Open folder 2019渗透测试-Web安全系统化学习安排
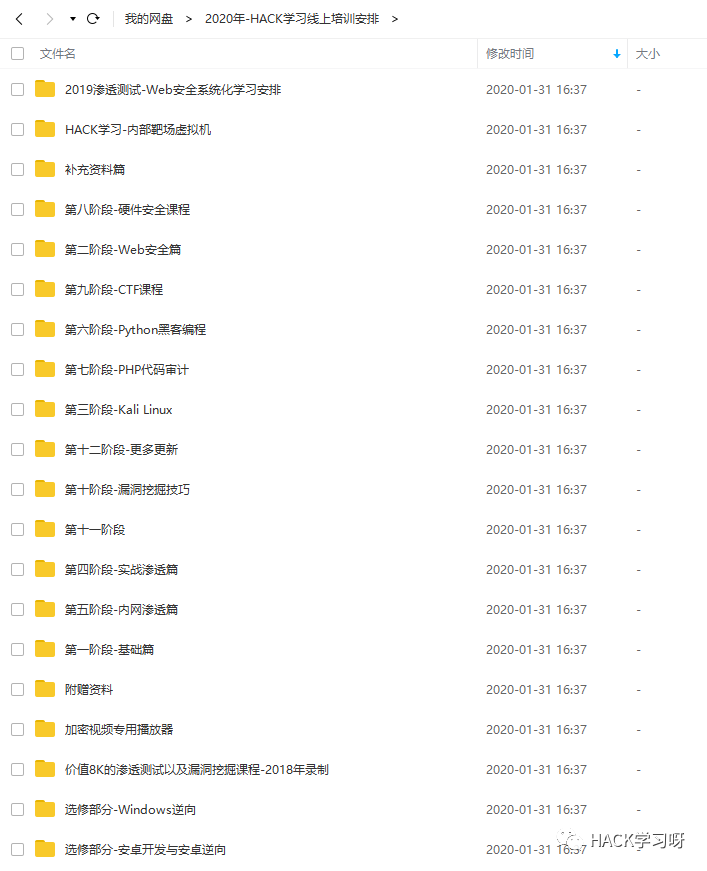The height and width of the screenshot is (871, 707). (172, 90)
